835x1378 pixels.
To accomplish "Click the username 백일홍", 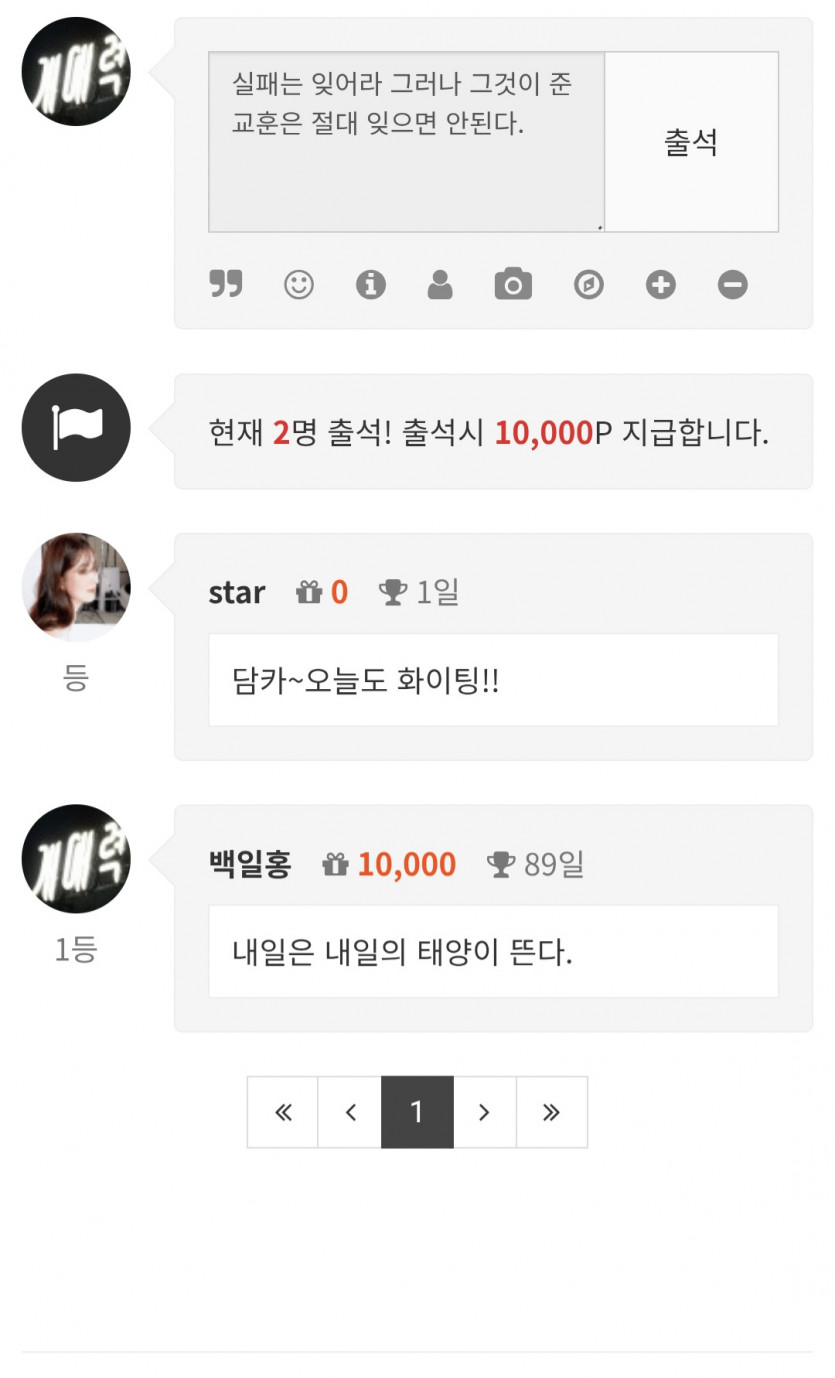I will point(250,864).
